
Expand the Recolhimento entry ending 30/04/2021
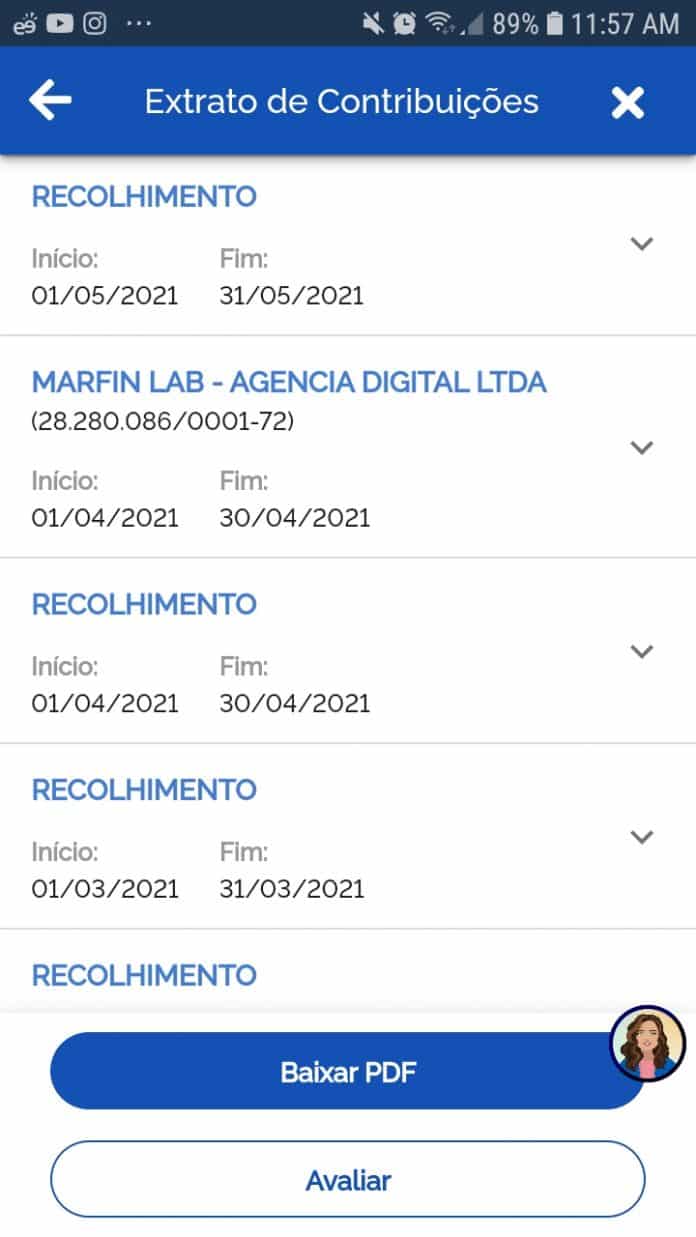pyautogui.click(x=641, y=651)
